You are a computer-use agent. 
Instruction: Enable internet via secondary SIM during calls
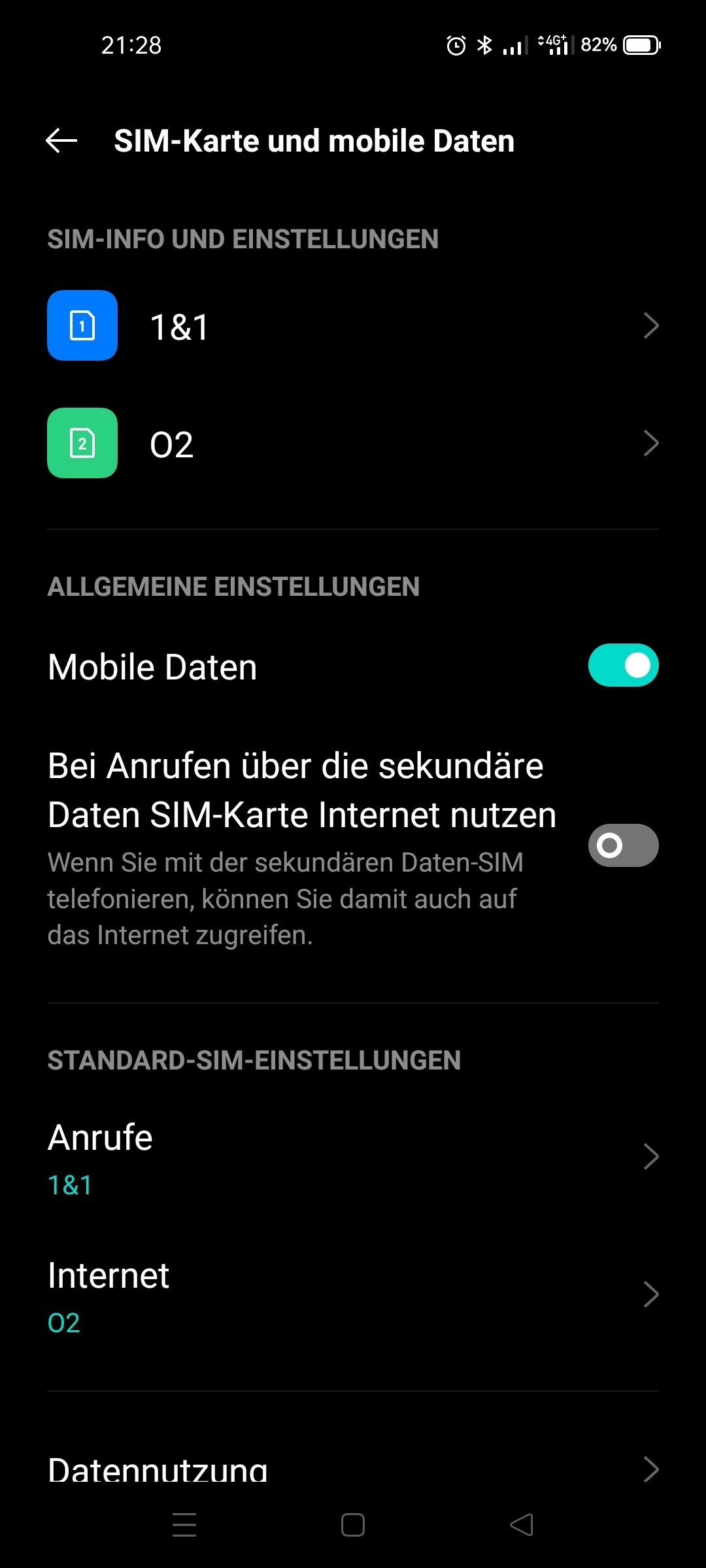pos(623,845)
